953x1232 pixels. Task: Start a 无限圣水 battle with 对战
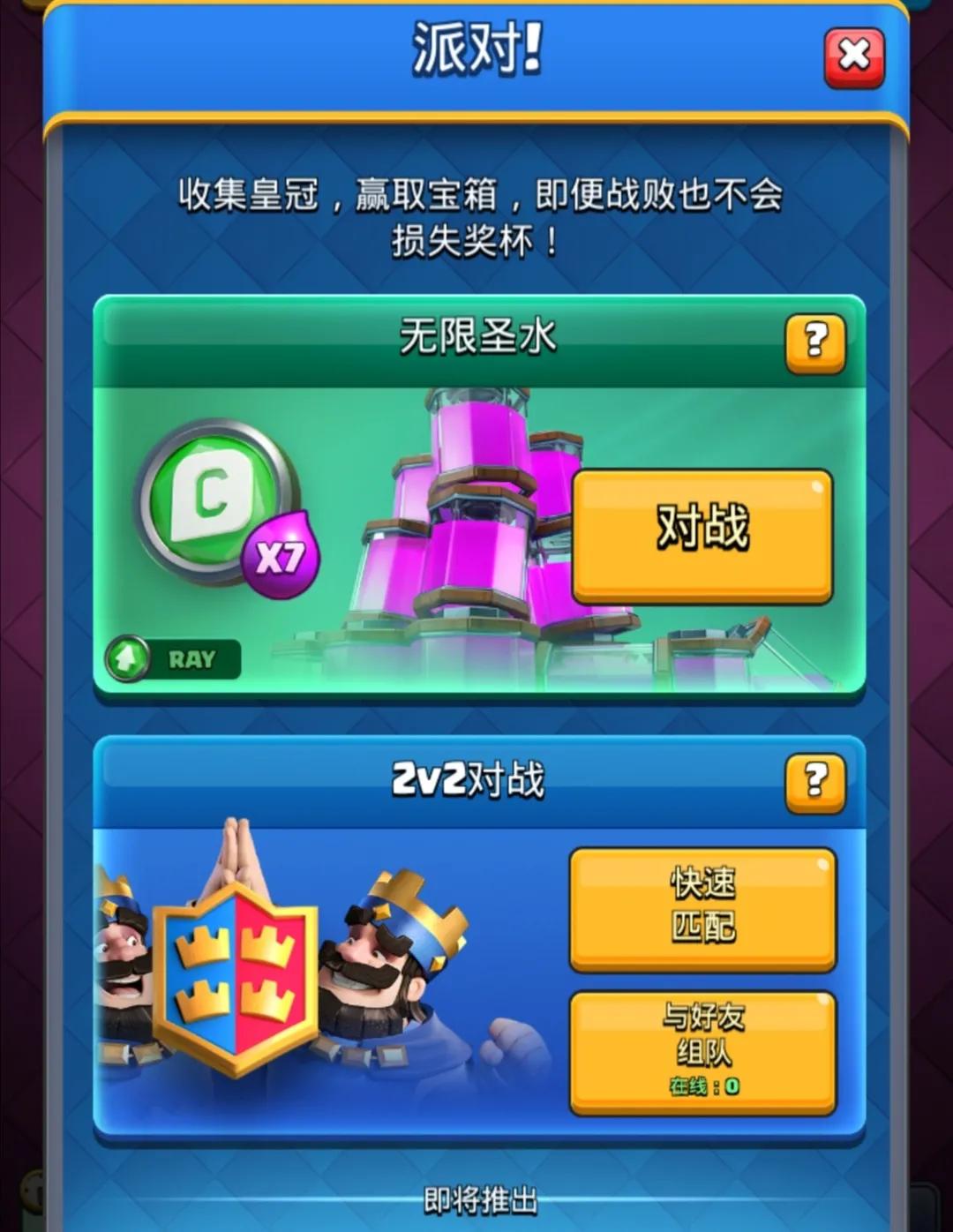coord(702,536)
